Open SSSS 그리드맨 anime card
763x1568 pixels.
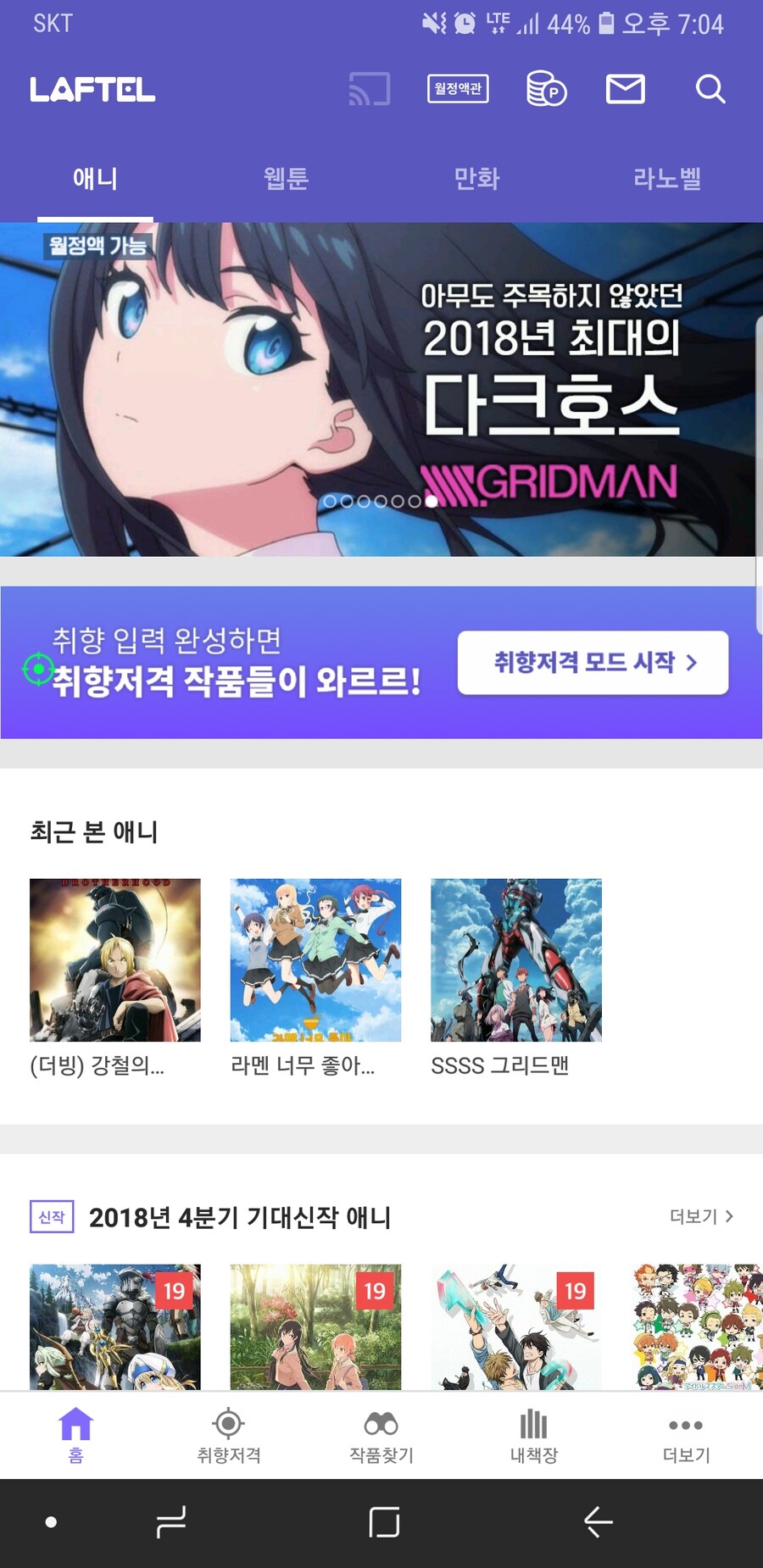(x=516, y=976)
